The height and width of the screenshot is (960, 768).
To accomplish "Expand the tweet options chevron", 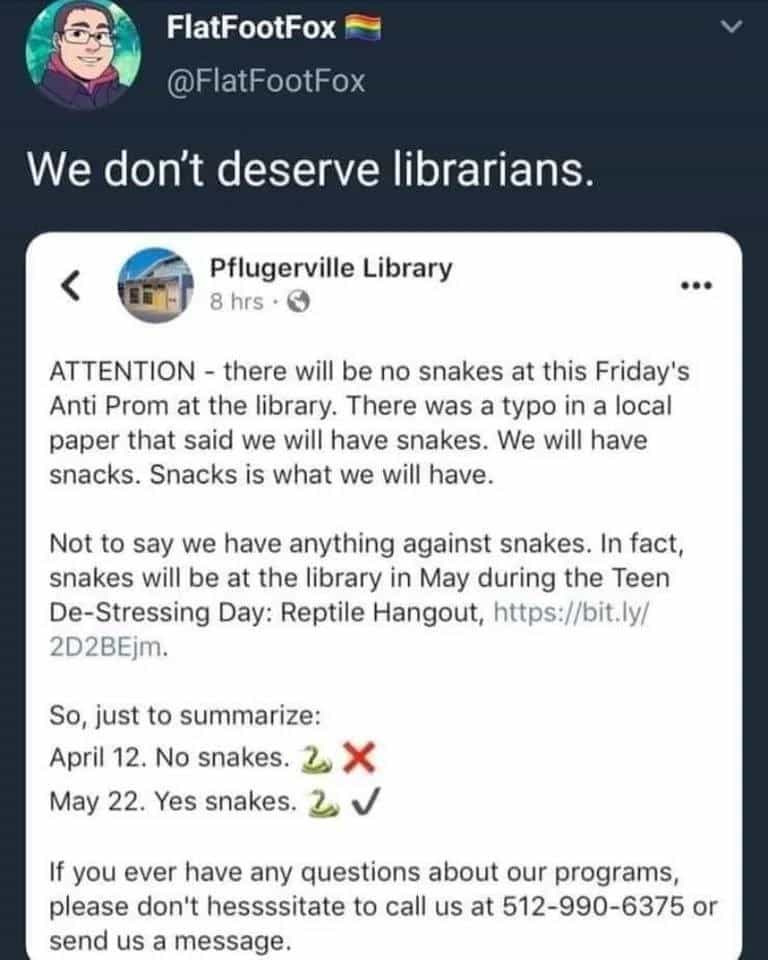I will point(733,32).
